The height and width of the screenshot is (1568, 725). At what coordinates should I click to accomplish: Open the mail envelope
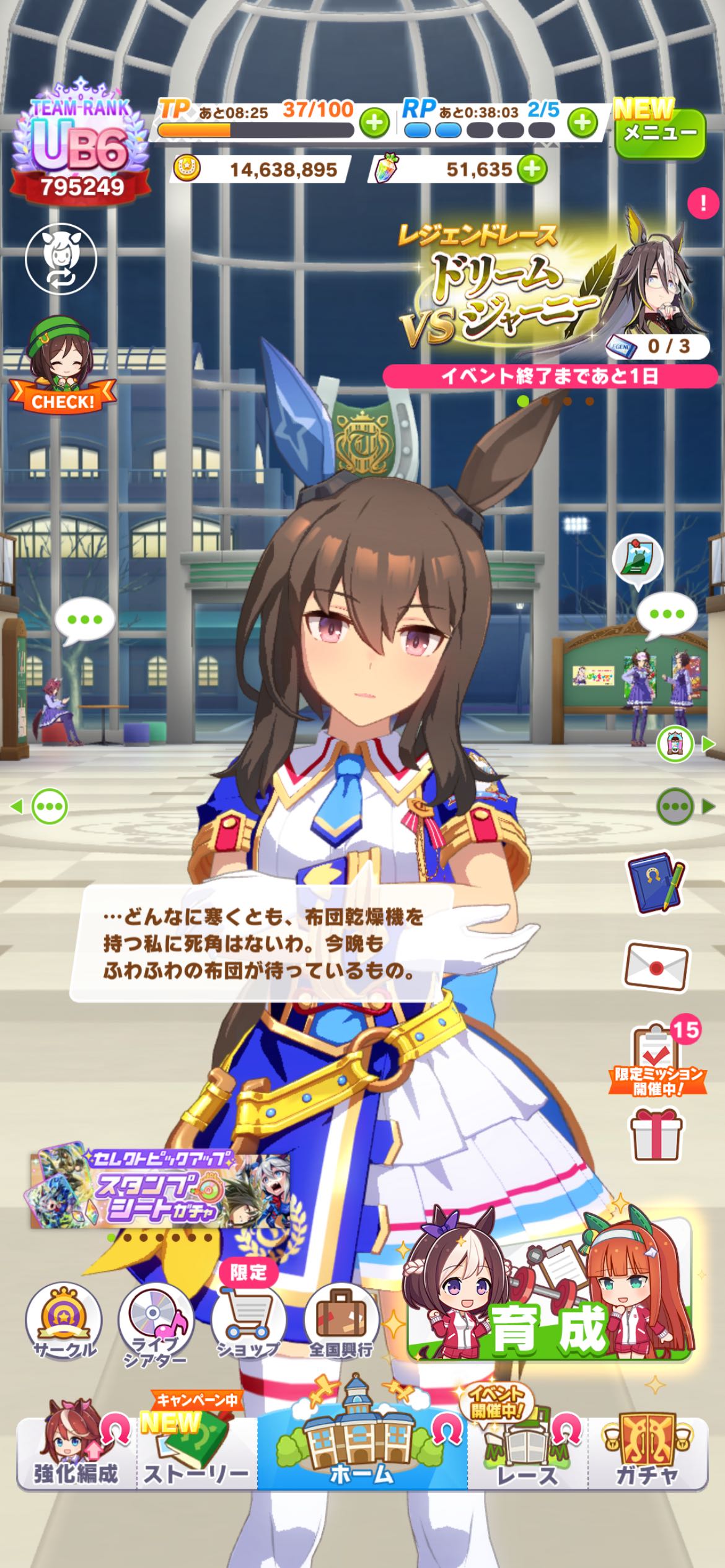(656, 966)
